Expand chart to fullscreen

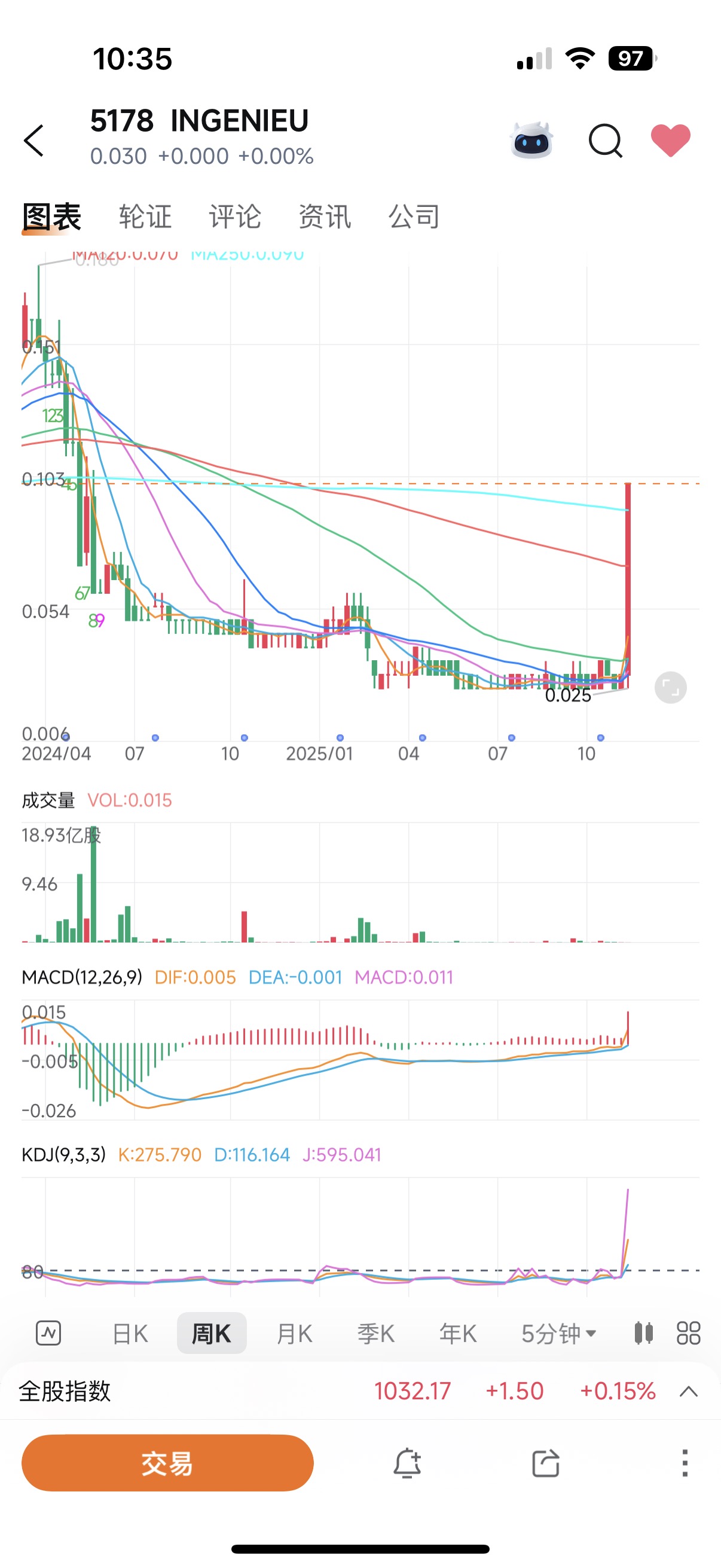click(x=671, y=688)
